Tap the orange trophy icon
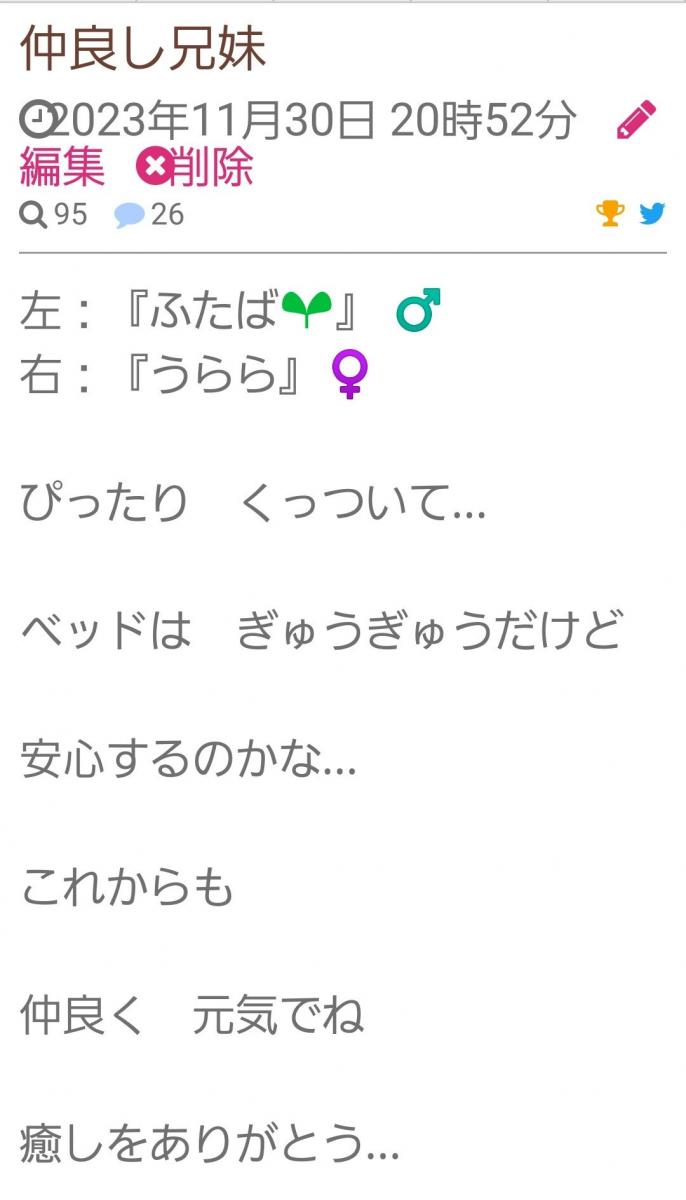This screenshot has height=1200, width=686. pos(610,213)
